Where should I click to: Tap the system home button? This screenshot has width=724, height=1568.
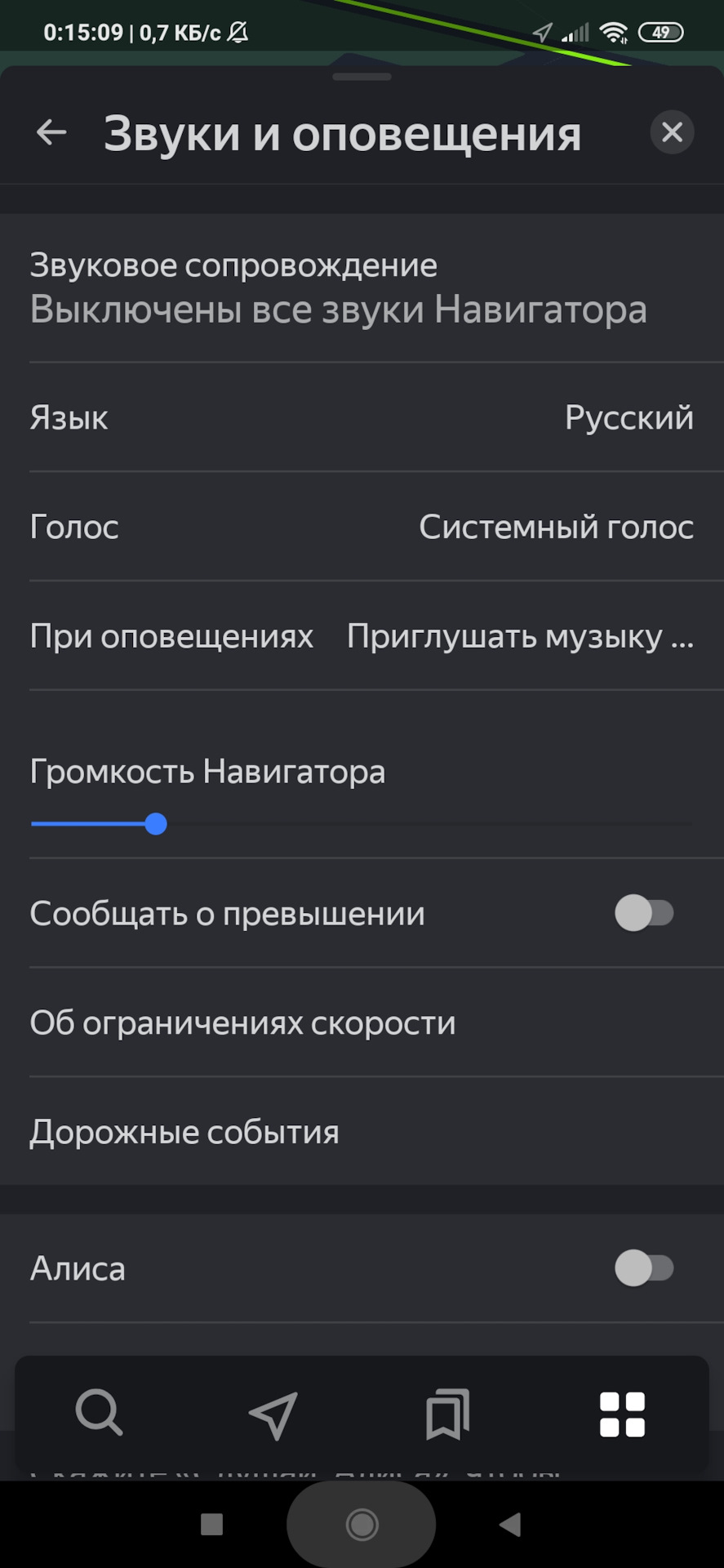tap(362, 1524)
